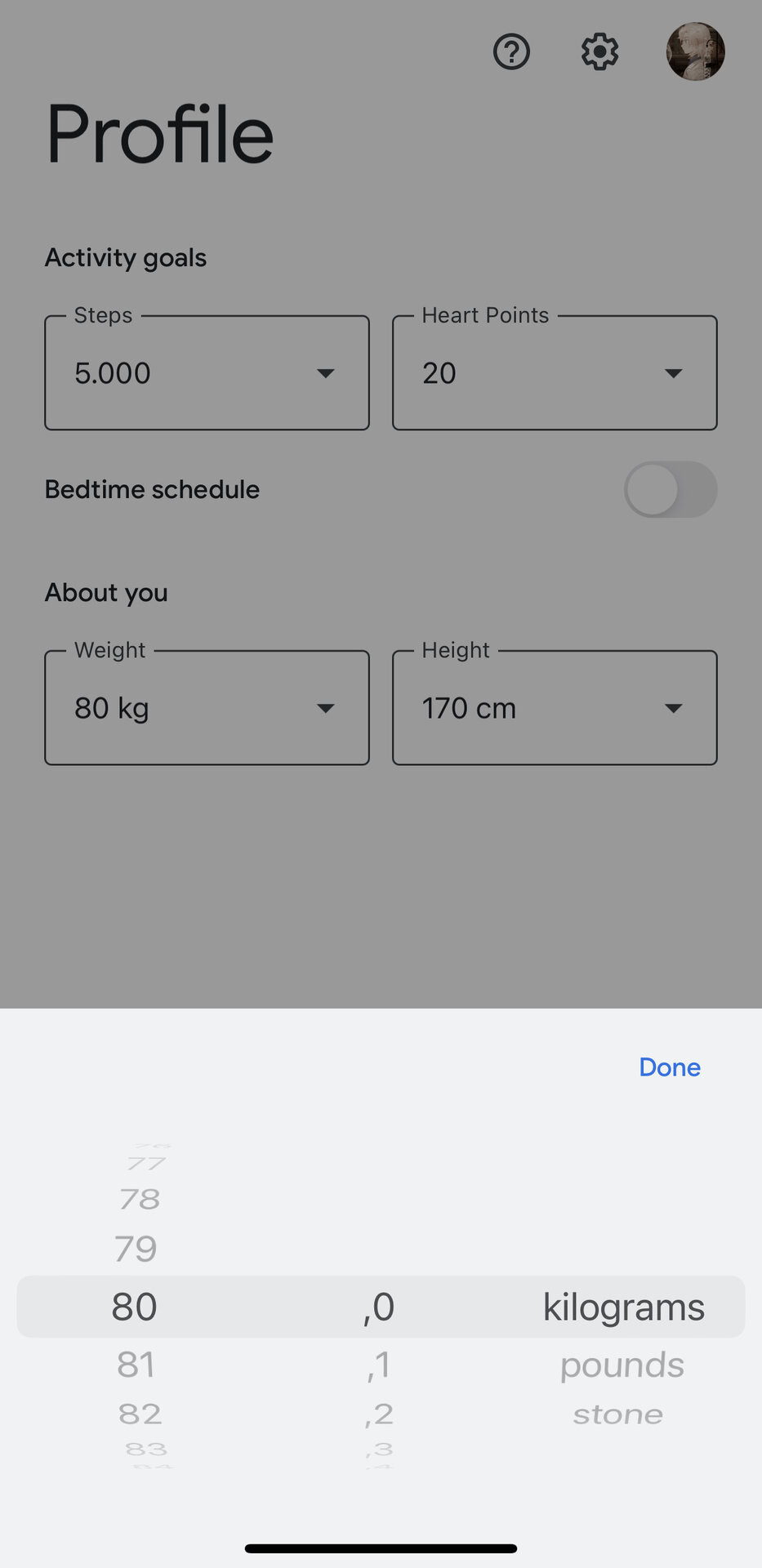Expand the Heart Points goal dropdown
The image size is (762, 1568).
pos(555,373)
